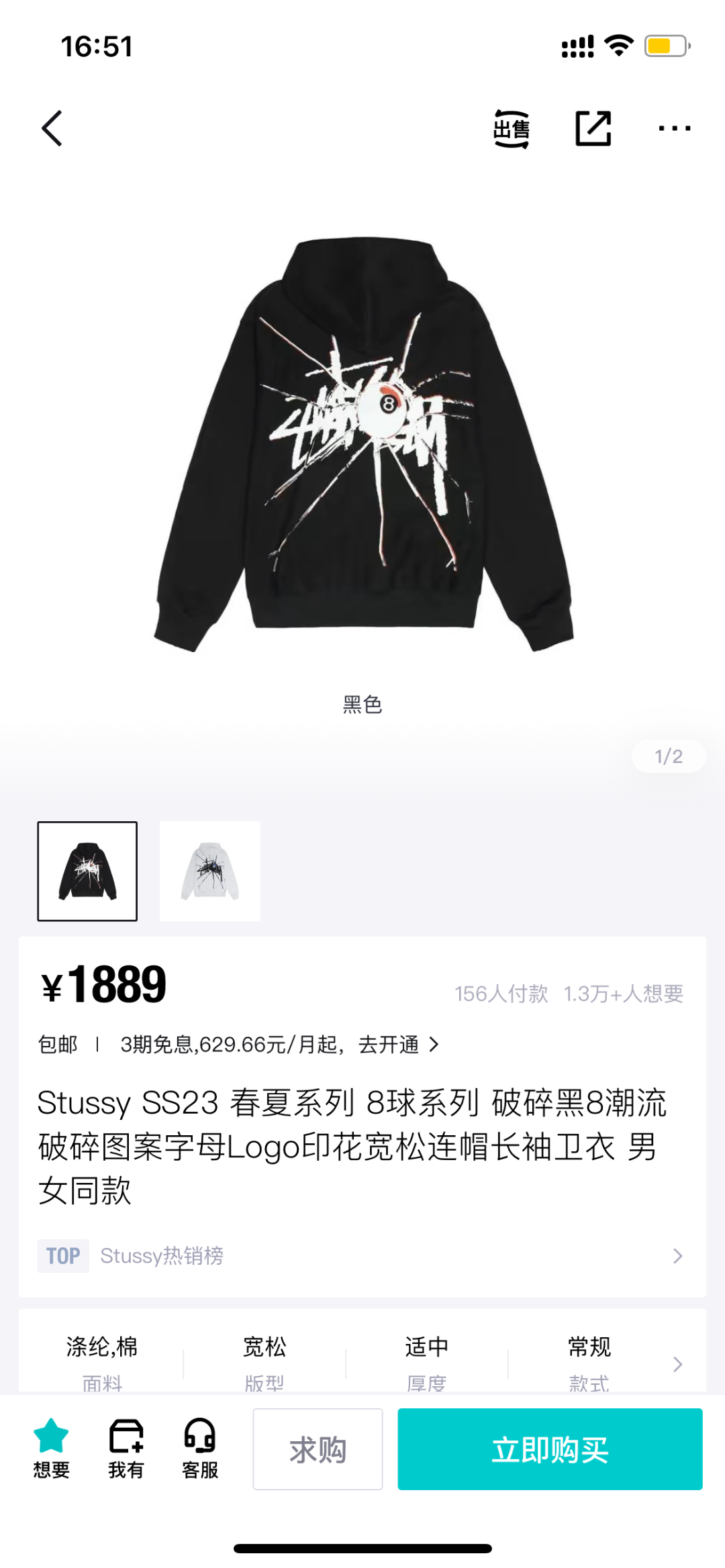
Task: Open the 3期免息 installment offer
Action: pyautogui.click(x=279, y=1044)
